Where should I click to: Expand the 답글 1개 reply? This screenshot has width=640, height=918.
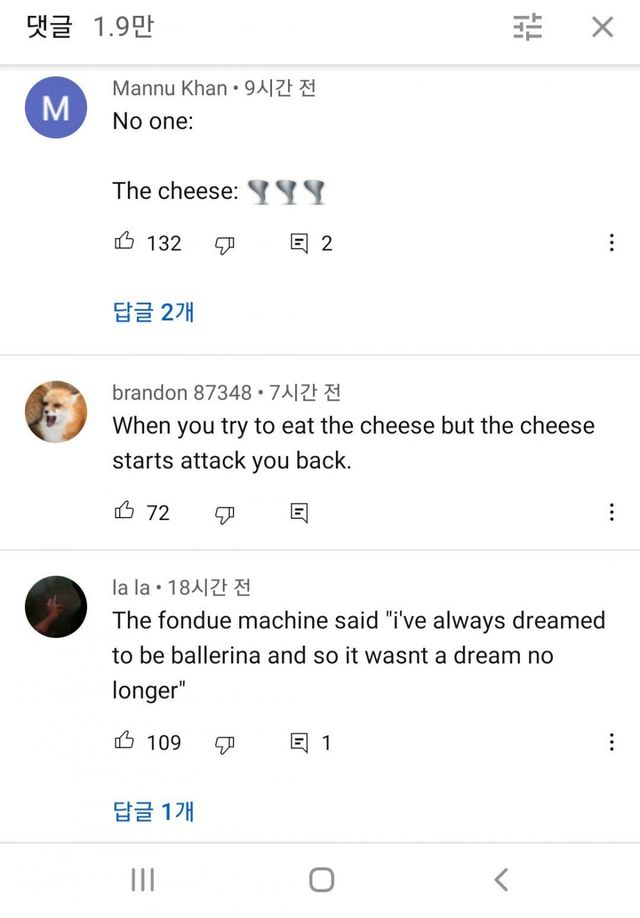pyautogui.click(x=153, y=811)
